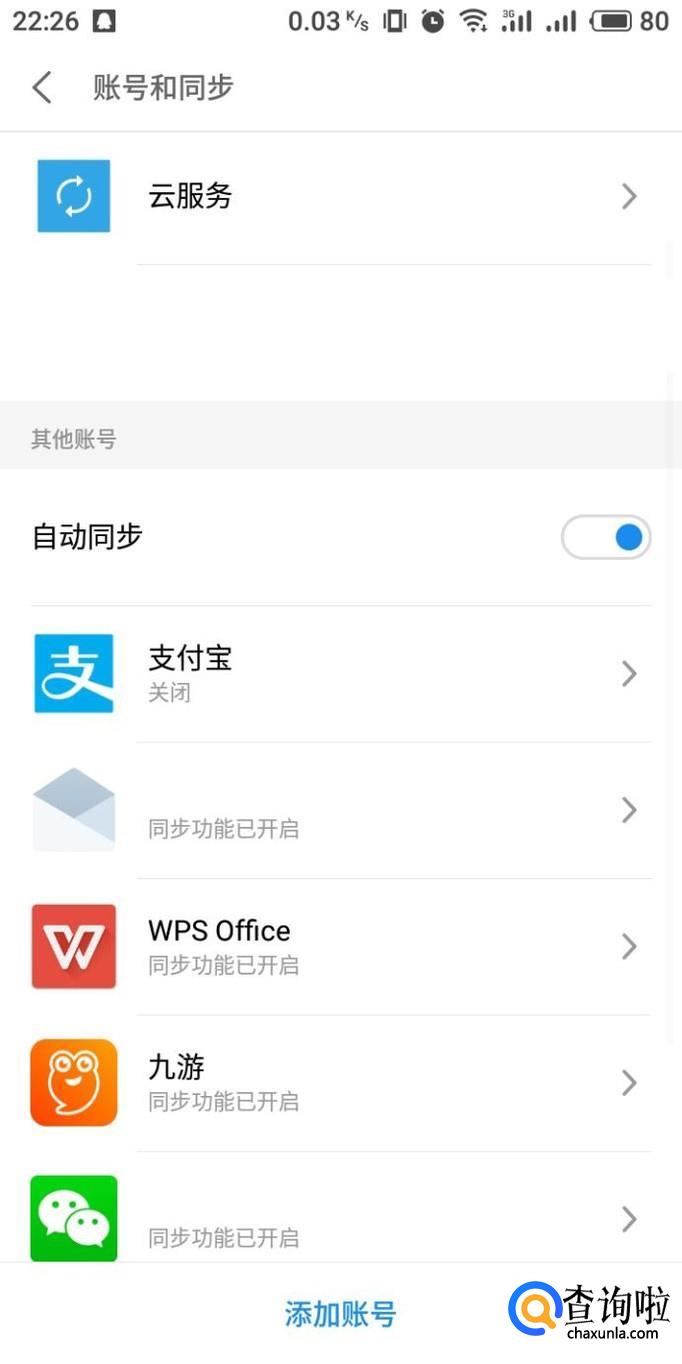Open the WeChat account row
Viewport: 682px width, 1364px height.
coord(340,1218)
